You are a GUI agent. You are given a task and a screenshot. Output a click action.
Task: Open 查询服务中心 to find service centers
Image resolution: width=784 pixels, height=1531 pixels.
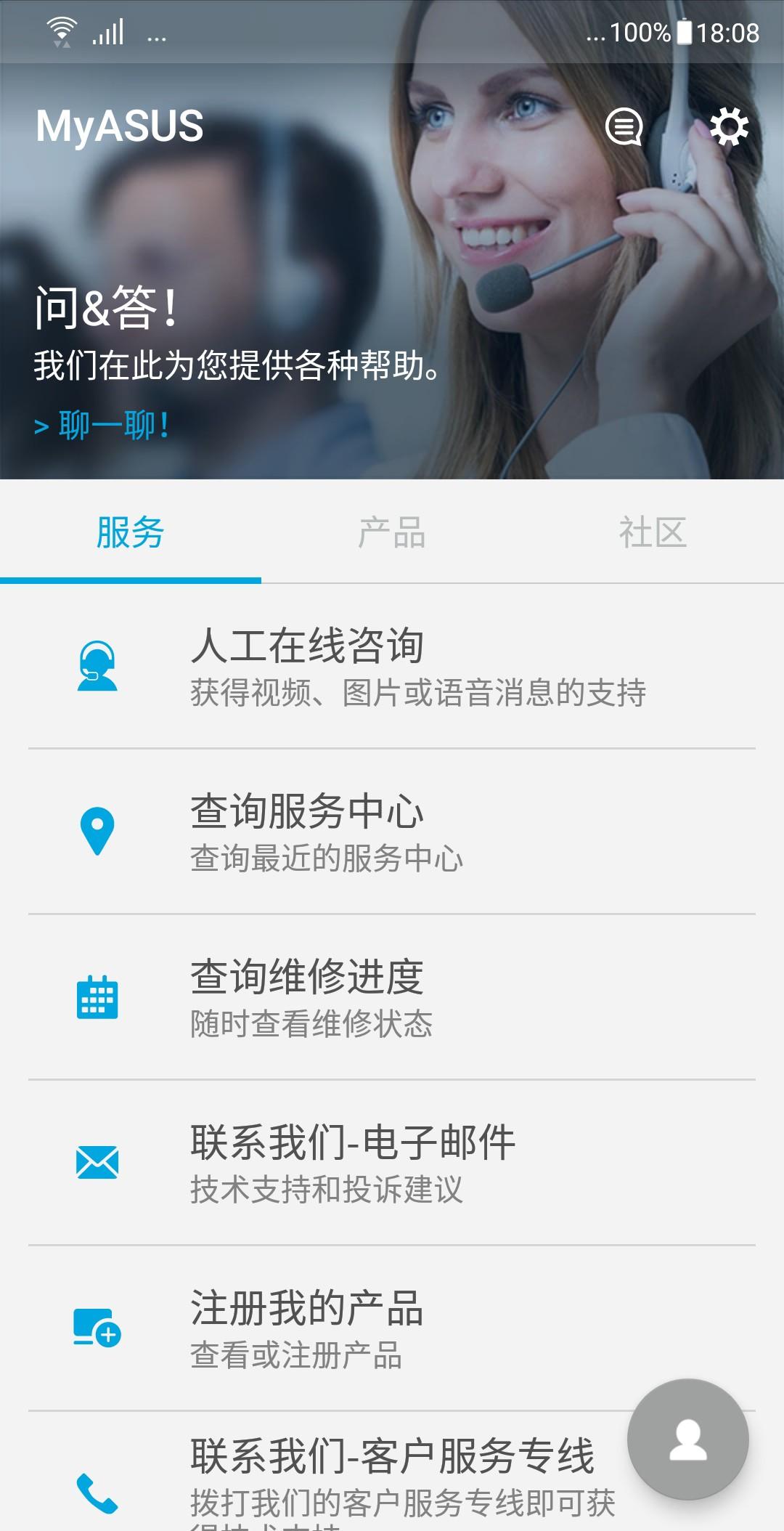tap(392, 832)
